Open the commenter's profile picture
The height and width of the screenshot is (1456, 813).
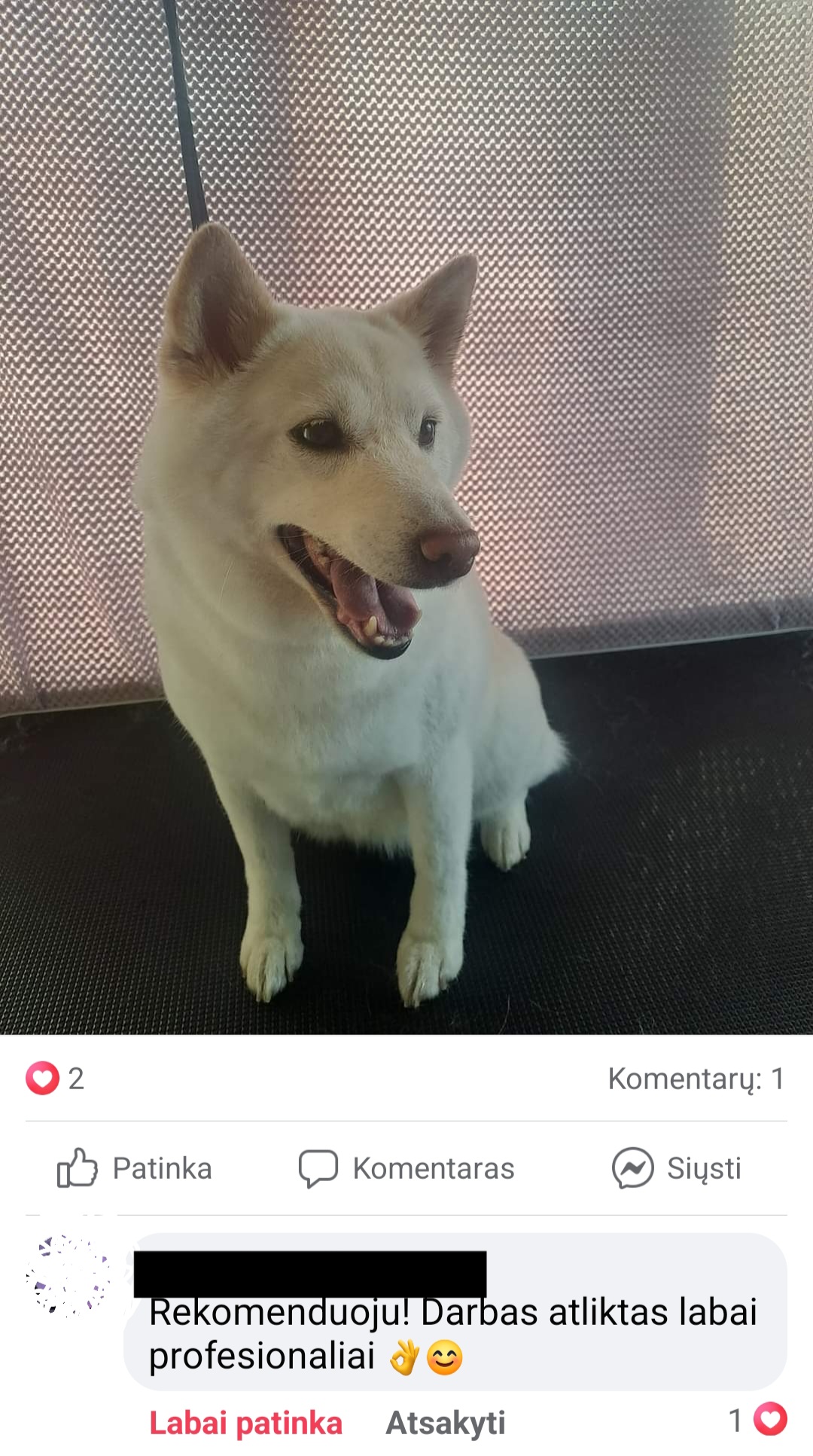pos(69,1277)
